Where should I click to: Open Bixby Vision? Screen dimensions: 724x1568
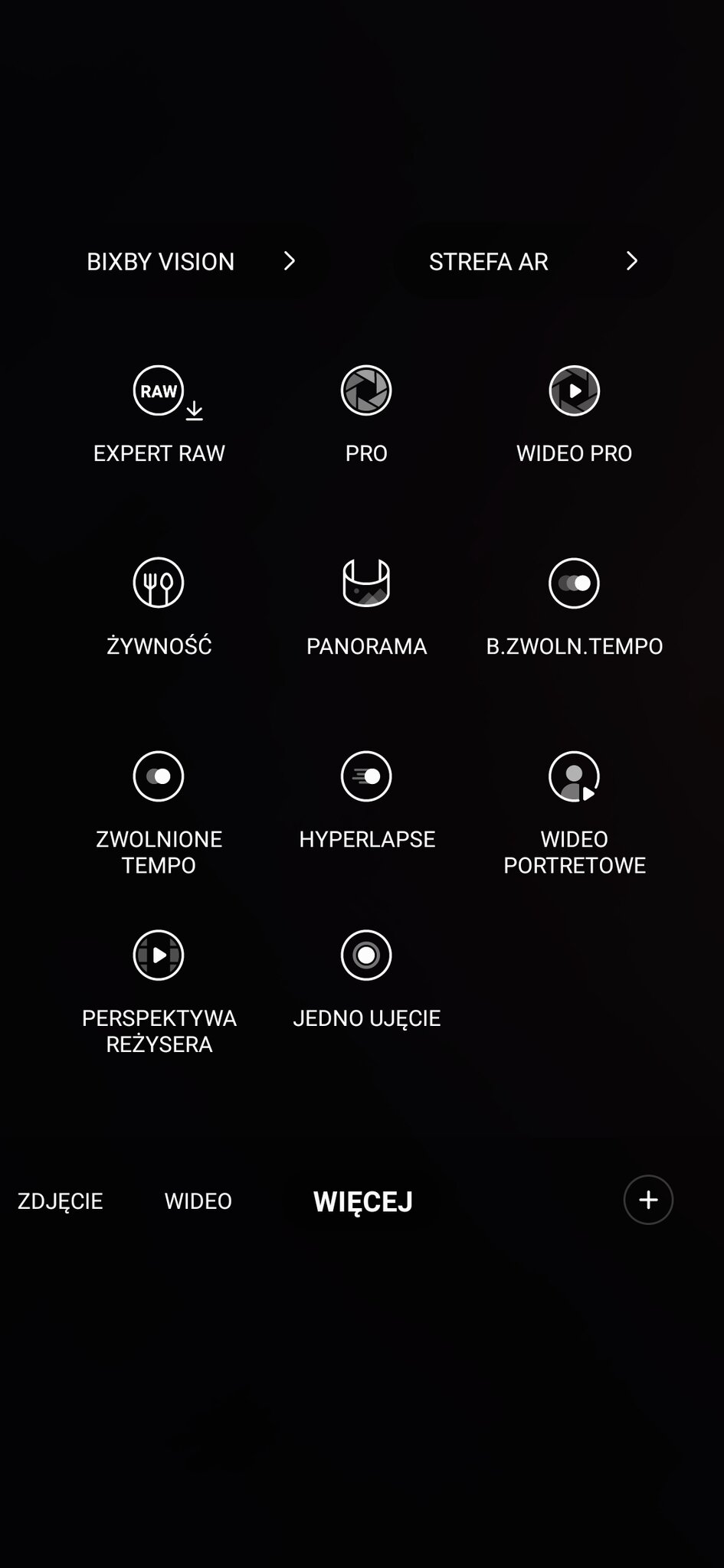point(190,262)
